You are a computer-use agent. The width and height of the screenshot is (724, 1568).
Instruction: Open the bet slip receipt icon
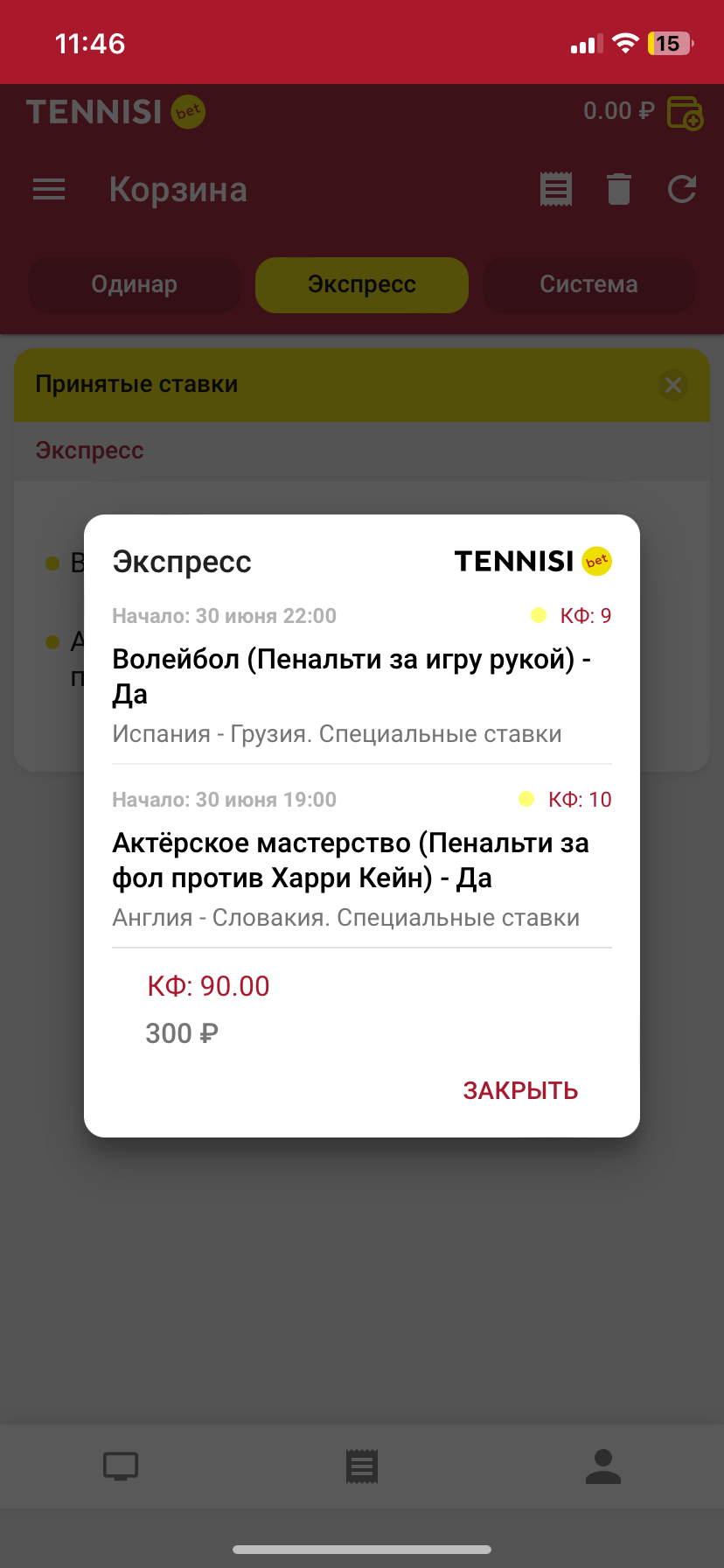pyautogui.click(x=556, y=189)
